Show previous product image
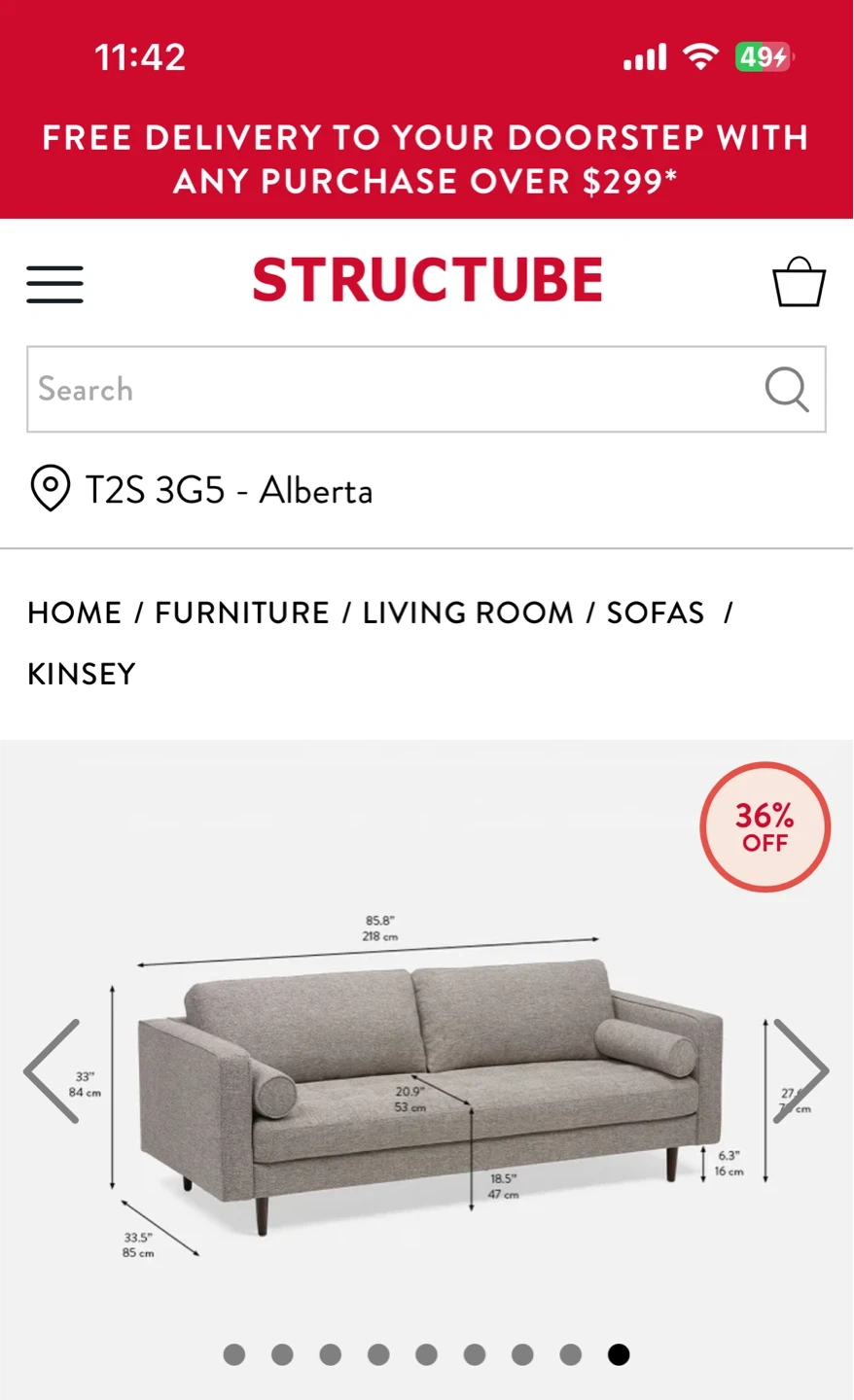 (x=53, y=1071)
